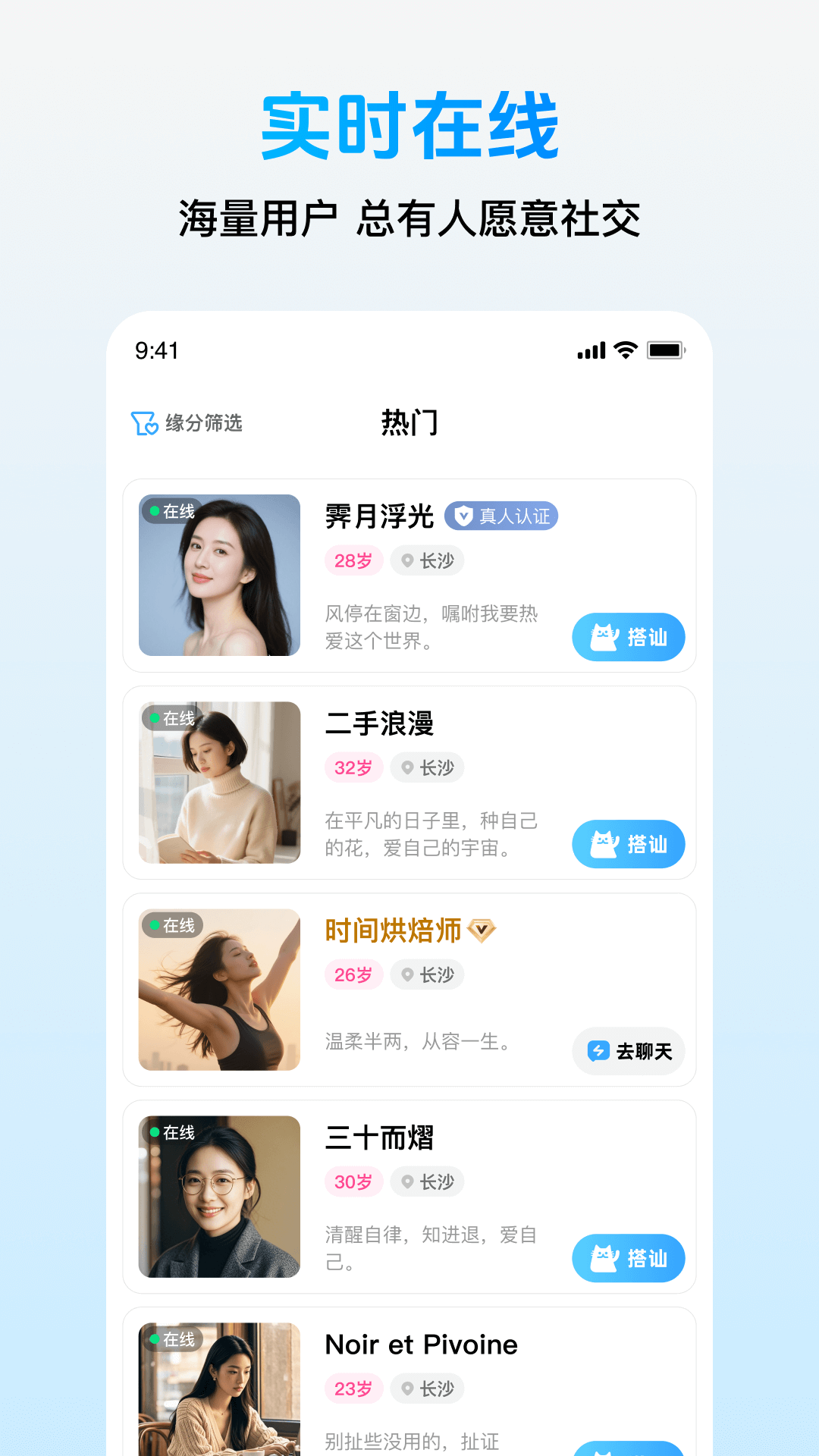819x1456 pixels.
Task: Click the VIP diamond icon next to 时间烘焙师
Action: (x=482, y=931)
